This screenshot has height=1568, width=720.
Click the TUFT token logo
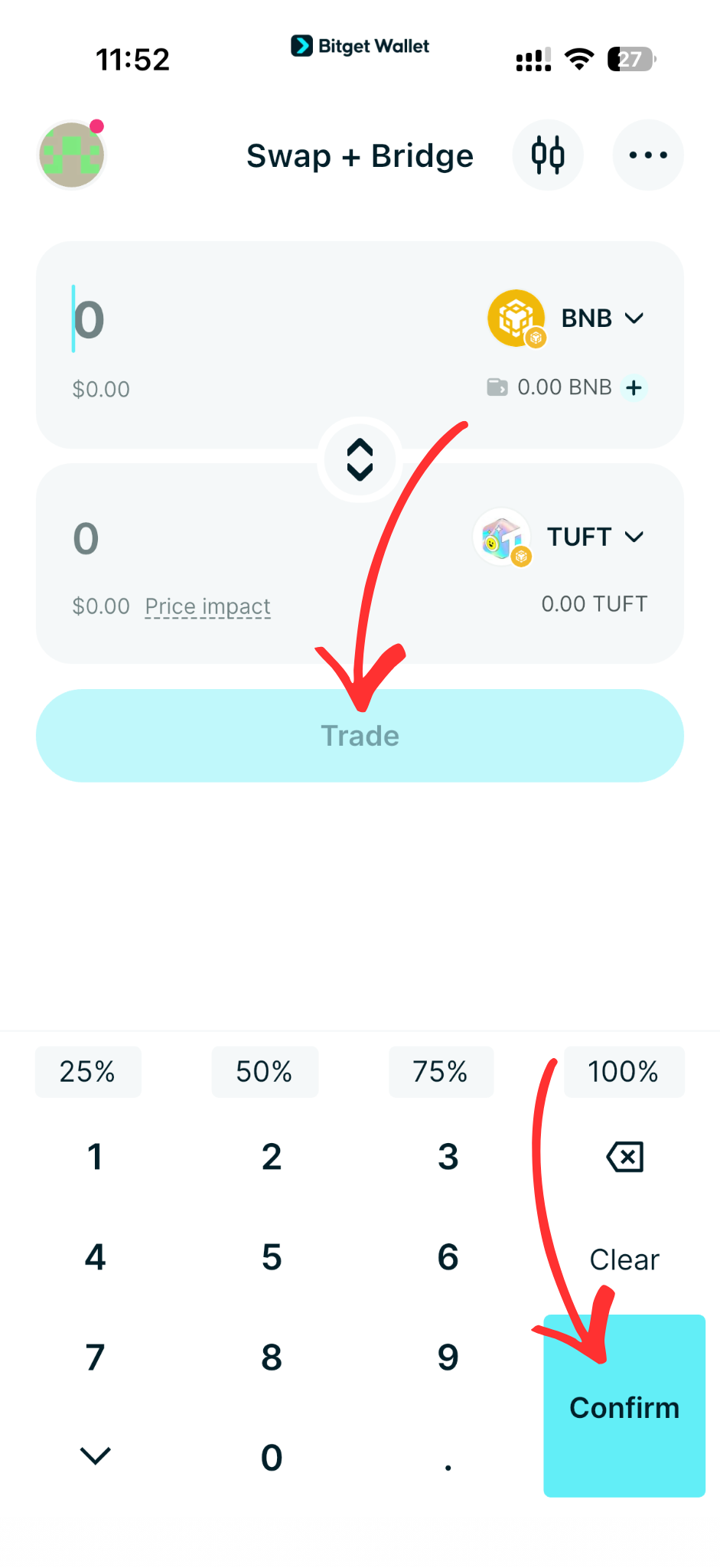(x=501, y=537)
